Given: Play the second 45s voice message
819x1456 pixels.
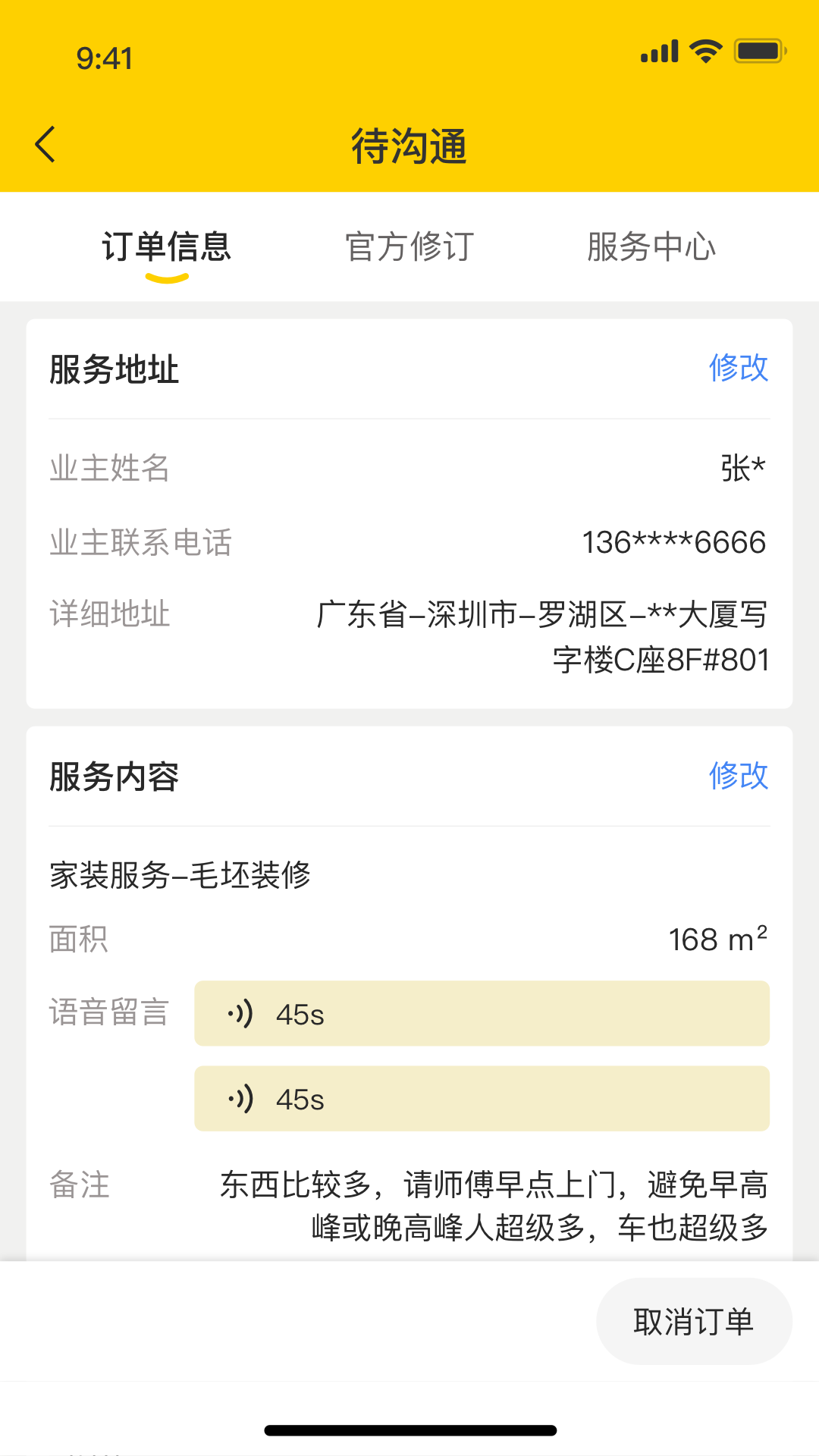Looking at the screenshot, I should pos(482,1098).
